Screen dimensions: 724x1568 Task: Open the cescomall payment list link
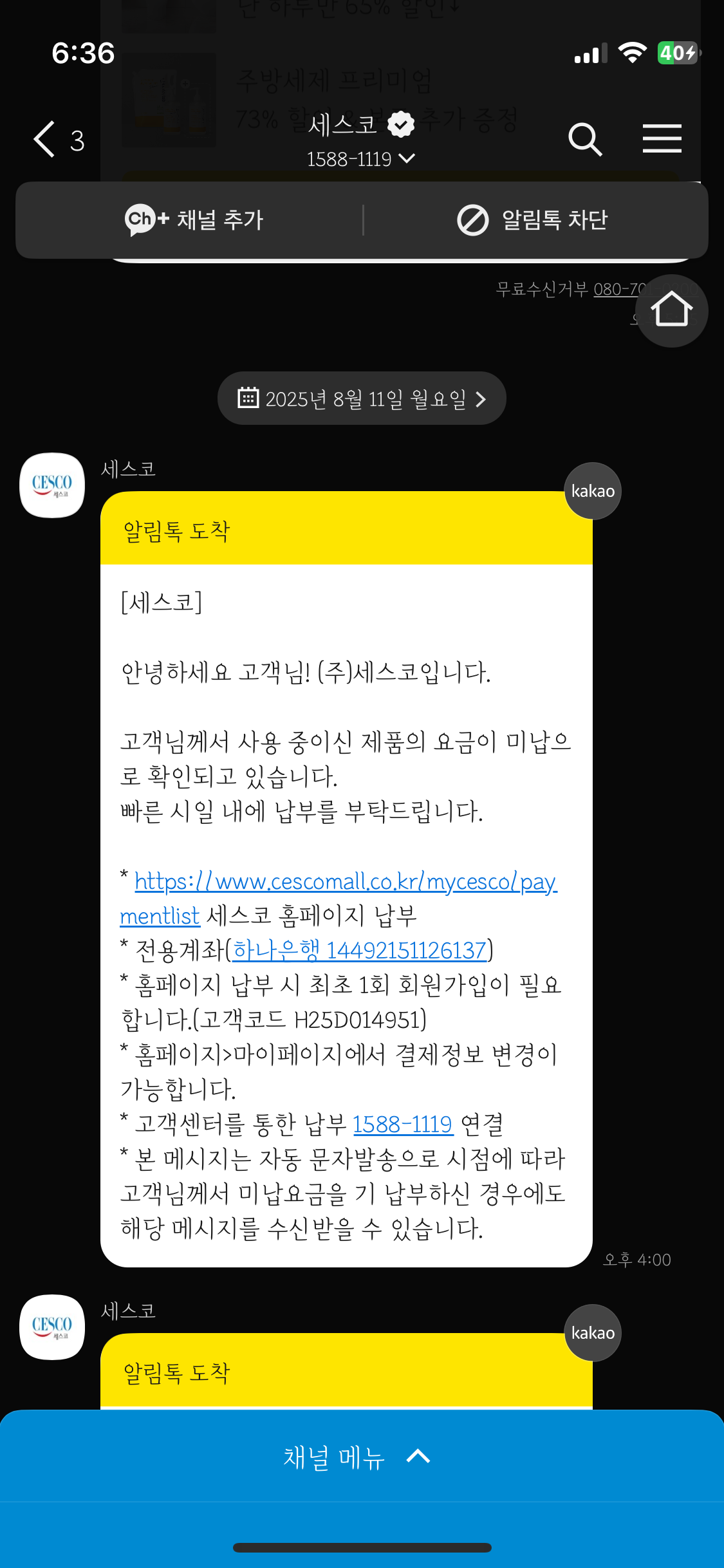(345, 882)
